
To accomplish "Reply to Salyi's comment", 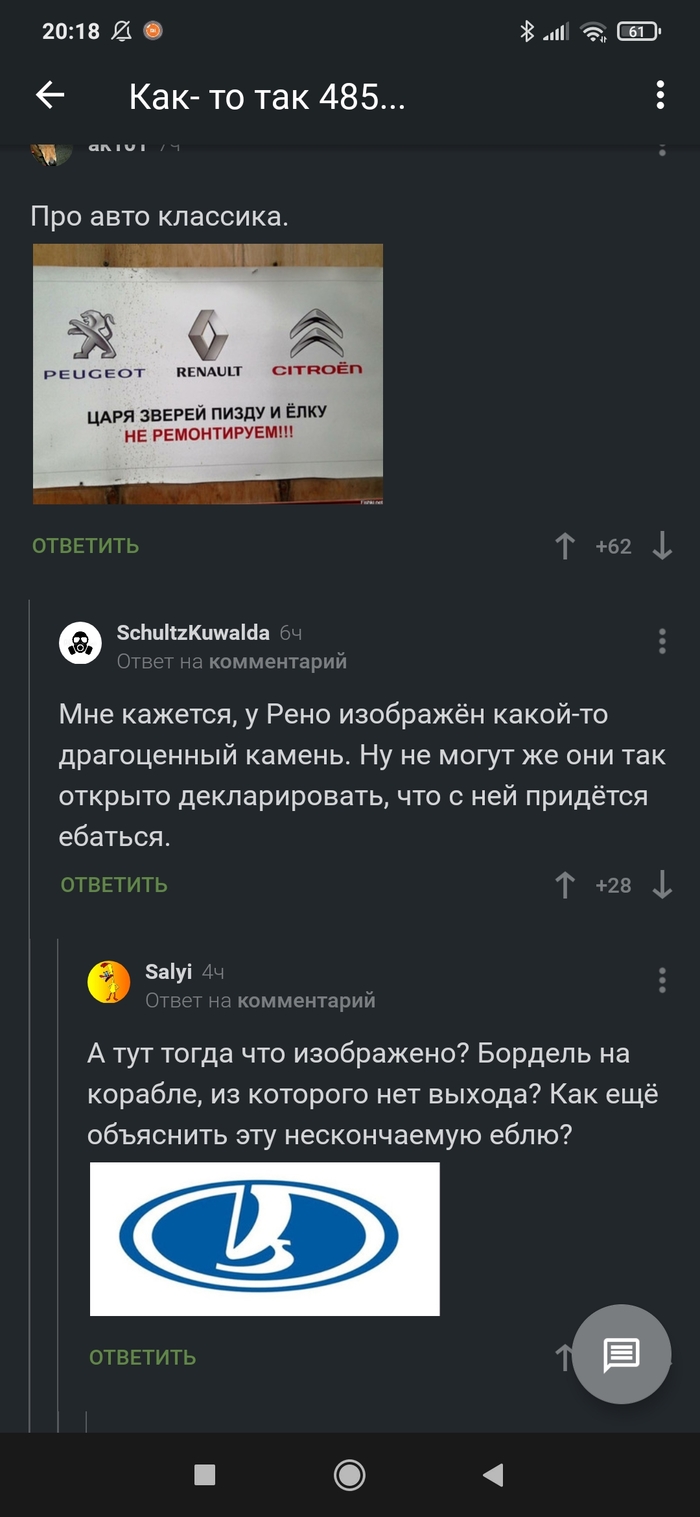I will click(142, 1358).
